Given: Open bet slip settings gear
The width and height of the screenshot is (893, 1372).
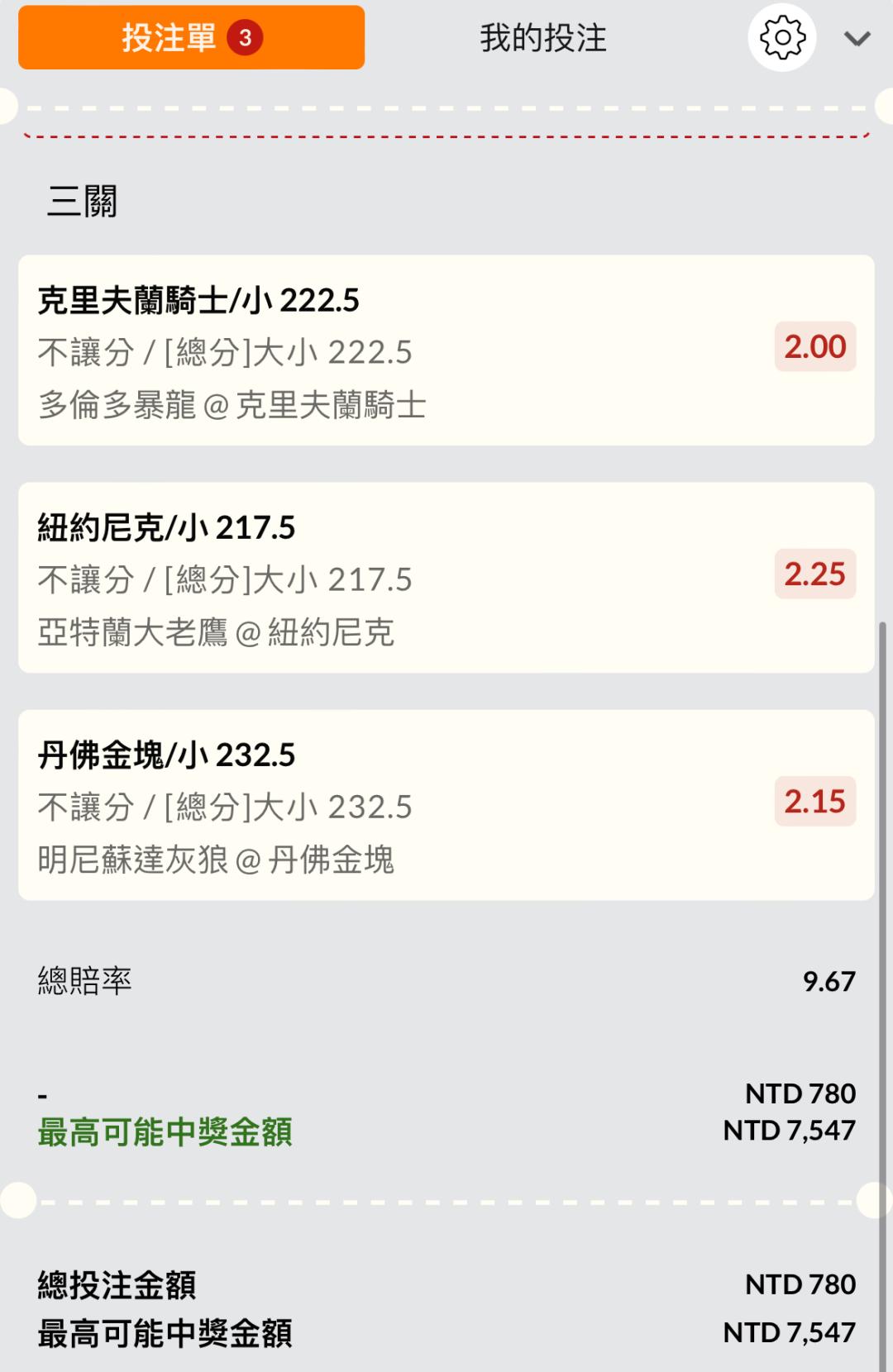Looking at the screenshot, I should 781,38.
